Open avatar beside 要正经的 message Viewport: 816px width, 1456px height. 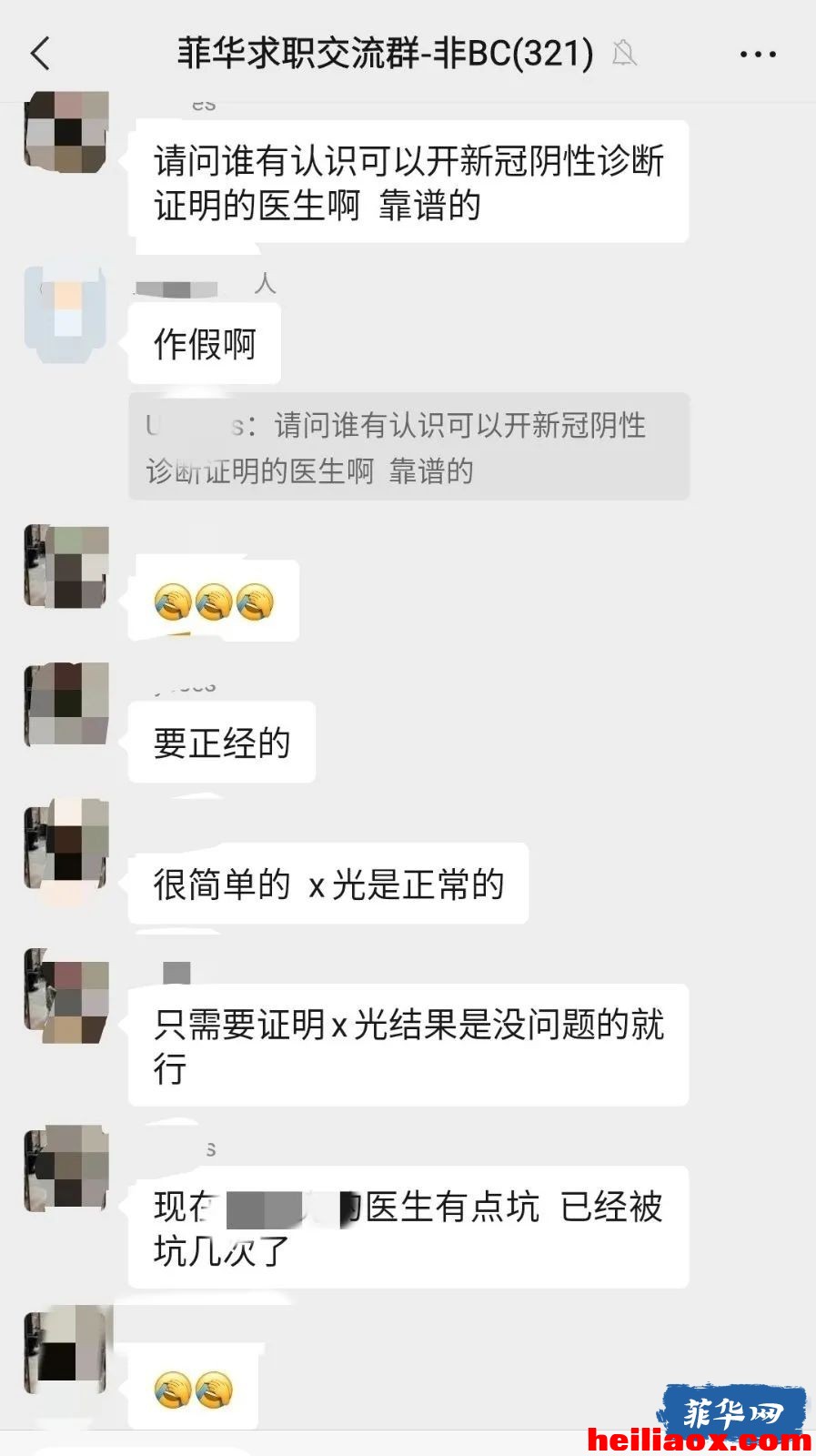click(x=66, y=704)
